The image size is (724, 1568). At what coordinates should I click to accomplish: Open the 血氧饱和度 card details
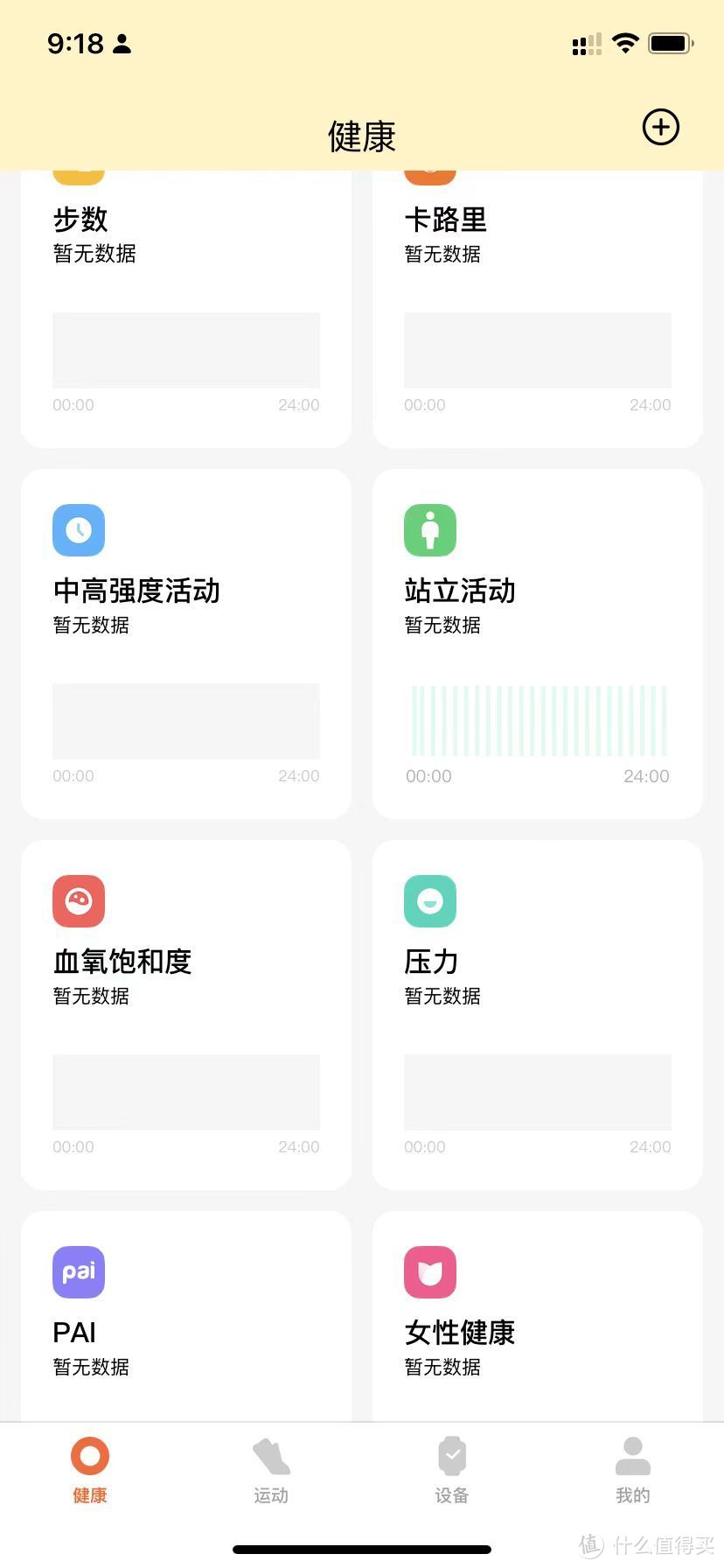pyautogui.click(x=186, y=1015)
